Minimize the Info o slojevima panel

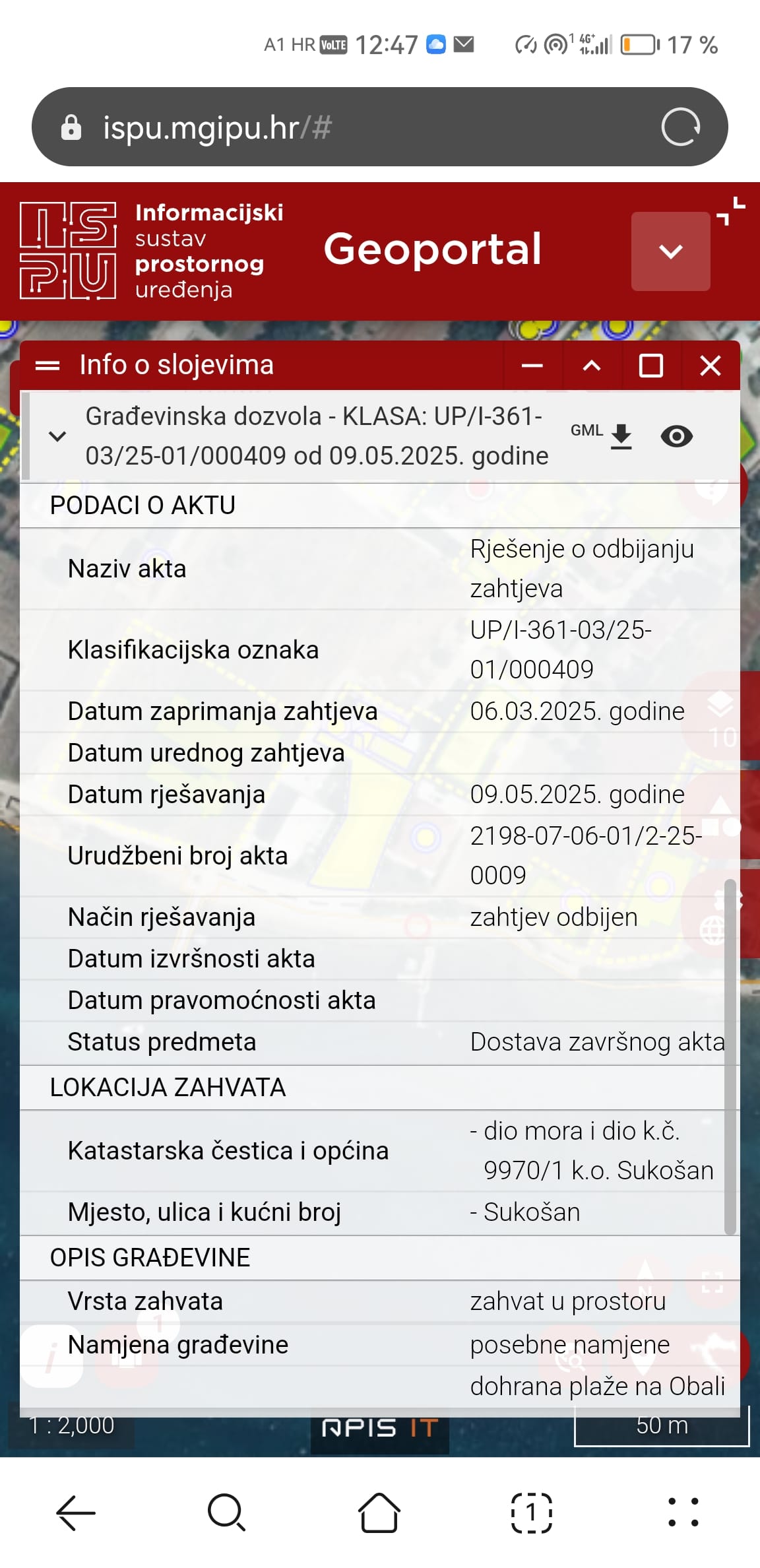click(532, 365)
